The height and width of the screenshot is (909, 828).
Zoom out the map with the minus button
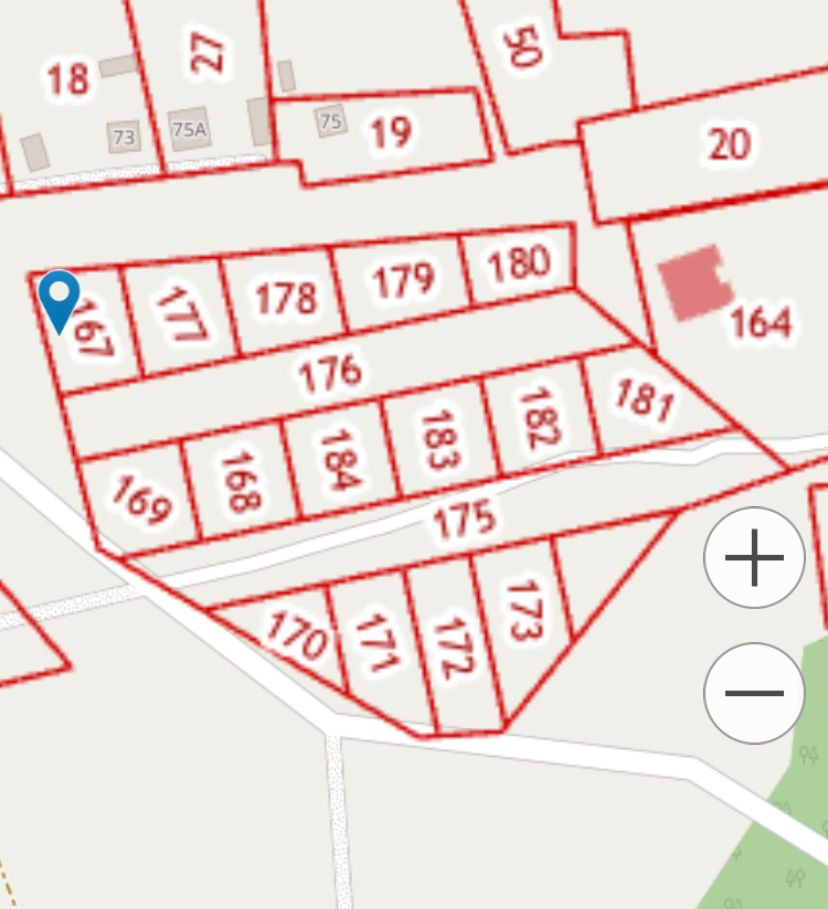754,693
